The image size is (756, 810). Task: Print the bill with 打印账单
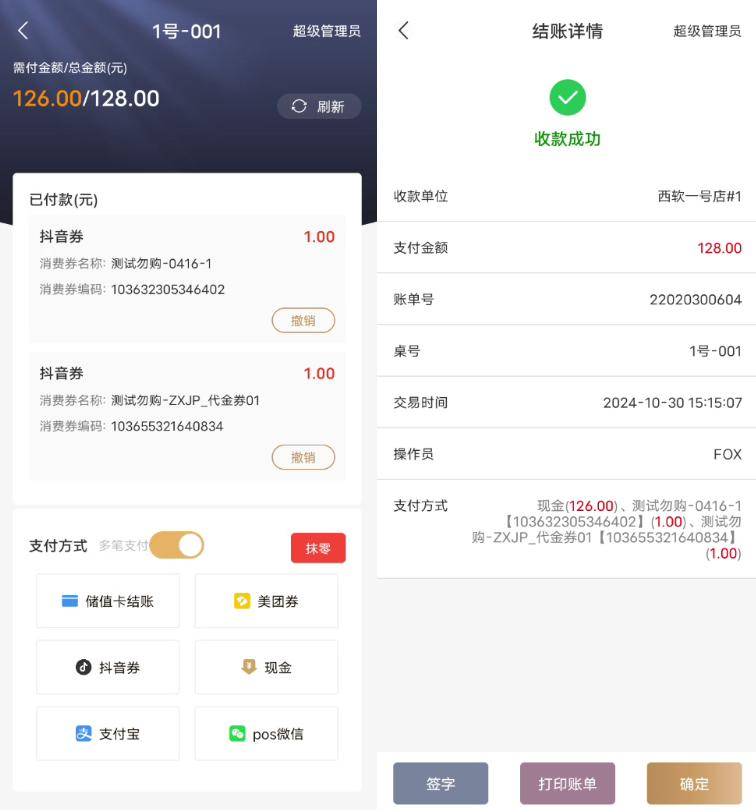click(567, 784)
